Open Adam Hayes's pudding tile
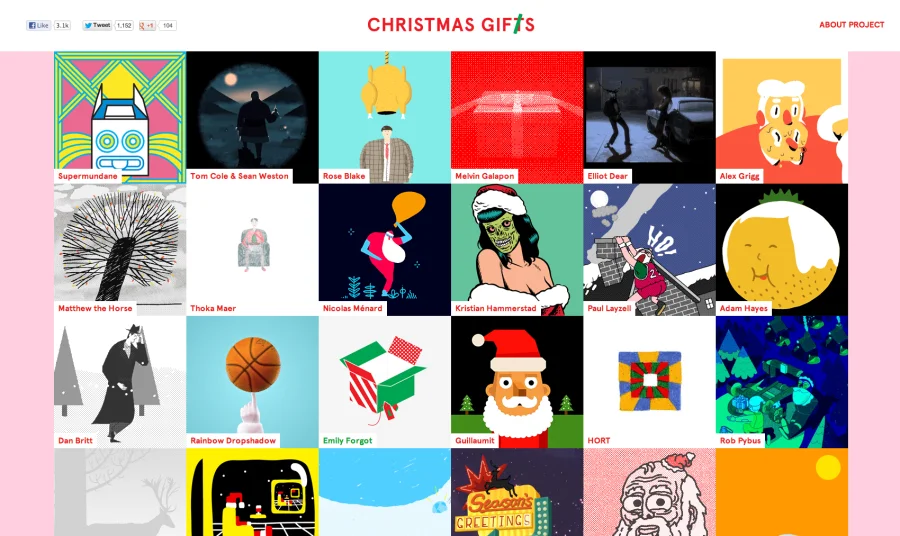The height and width of the screenshot is (536, 900). coord(781,247)
